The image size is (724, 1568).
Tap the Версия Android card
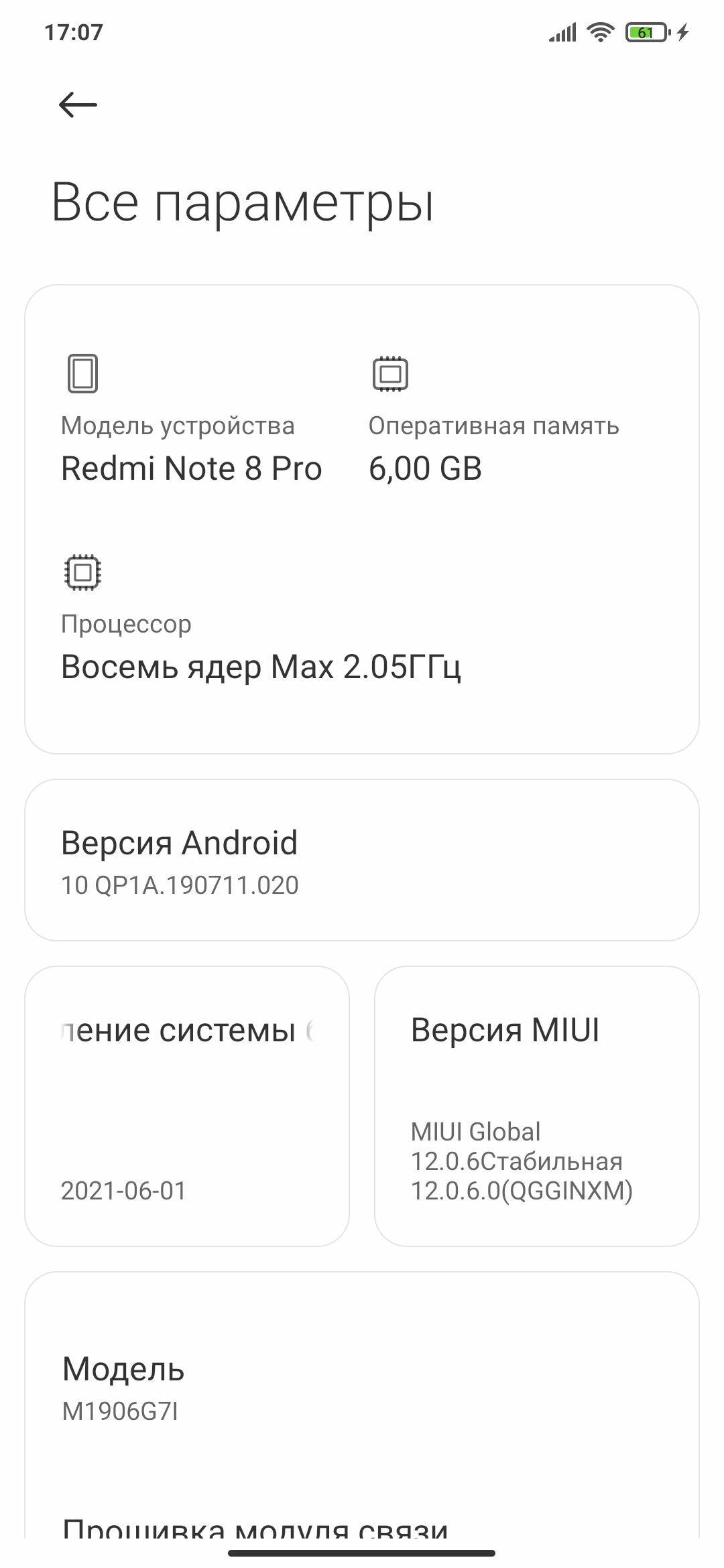[x=362, y=860]
